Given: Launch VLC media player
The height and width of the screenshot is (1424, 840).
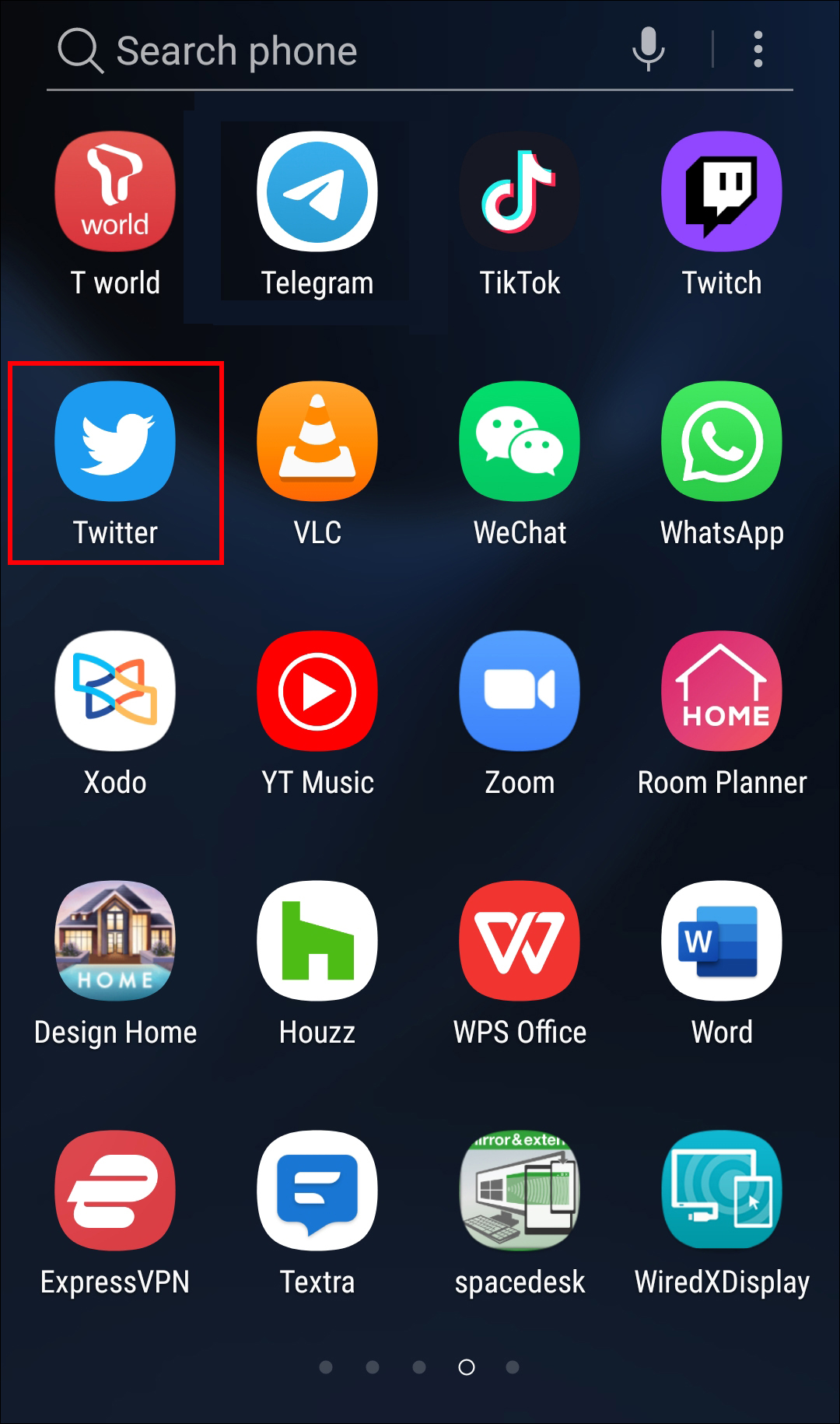Looking at the screenshot, I should pyautogui.click(x=317, y=442).
